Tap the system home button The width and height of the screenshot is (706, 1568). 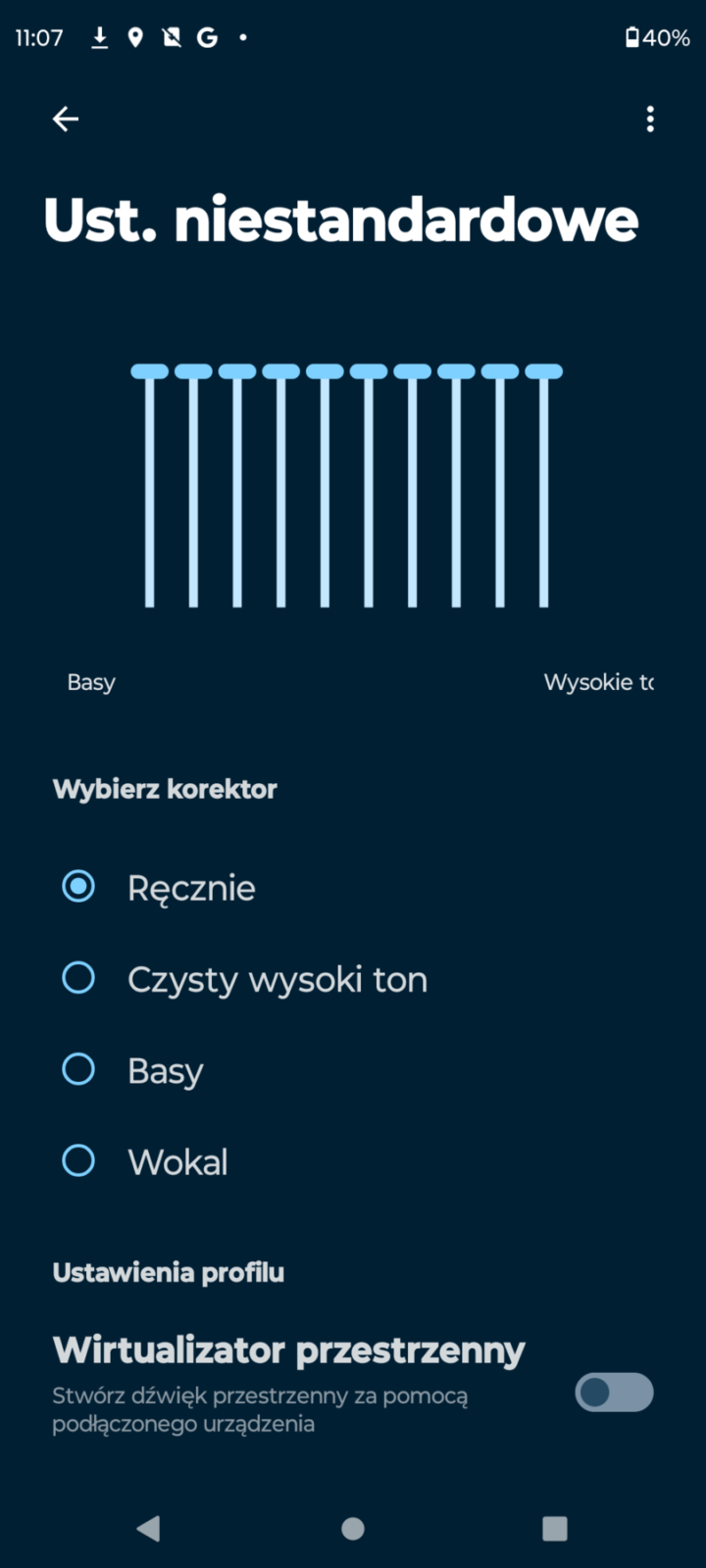(353, 1528)
